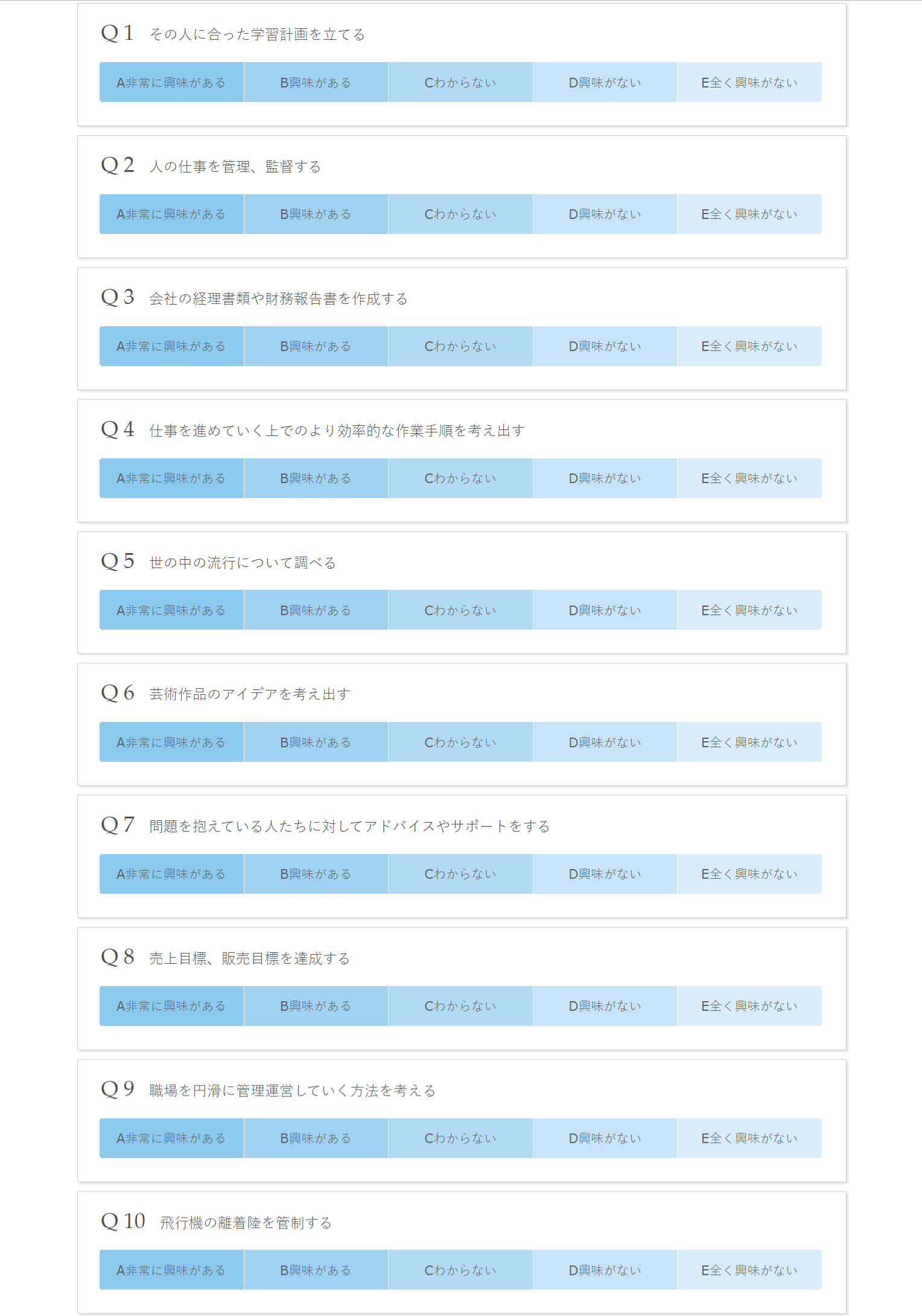
Task: Select E全く興味がない for Q2
Action: click(x=749, y=215)
